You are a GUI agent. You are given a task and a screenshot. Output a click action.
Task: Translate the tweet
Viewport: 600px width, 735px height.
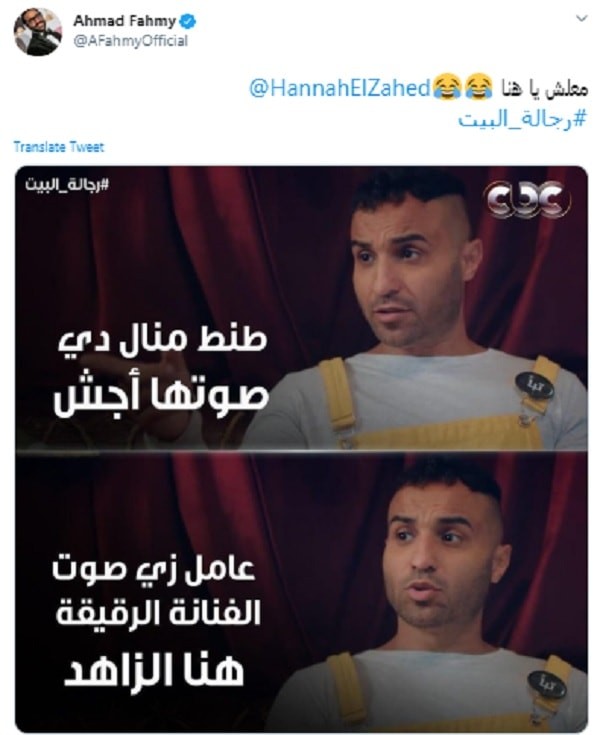tap(58, 147)
